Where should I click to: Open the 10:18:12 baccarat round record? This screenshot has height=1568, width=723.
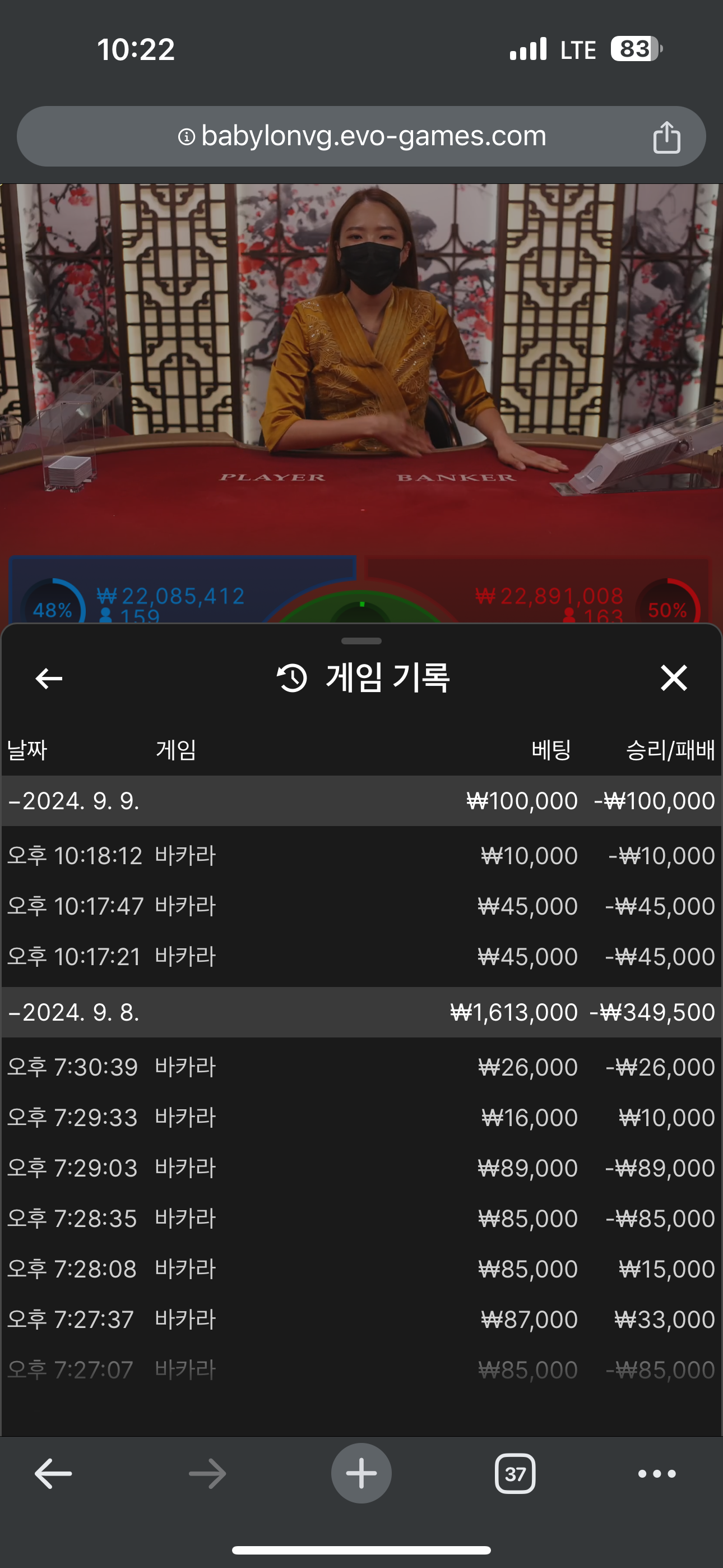point(360,856)
